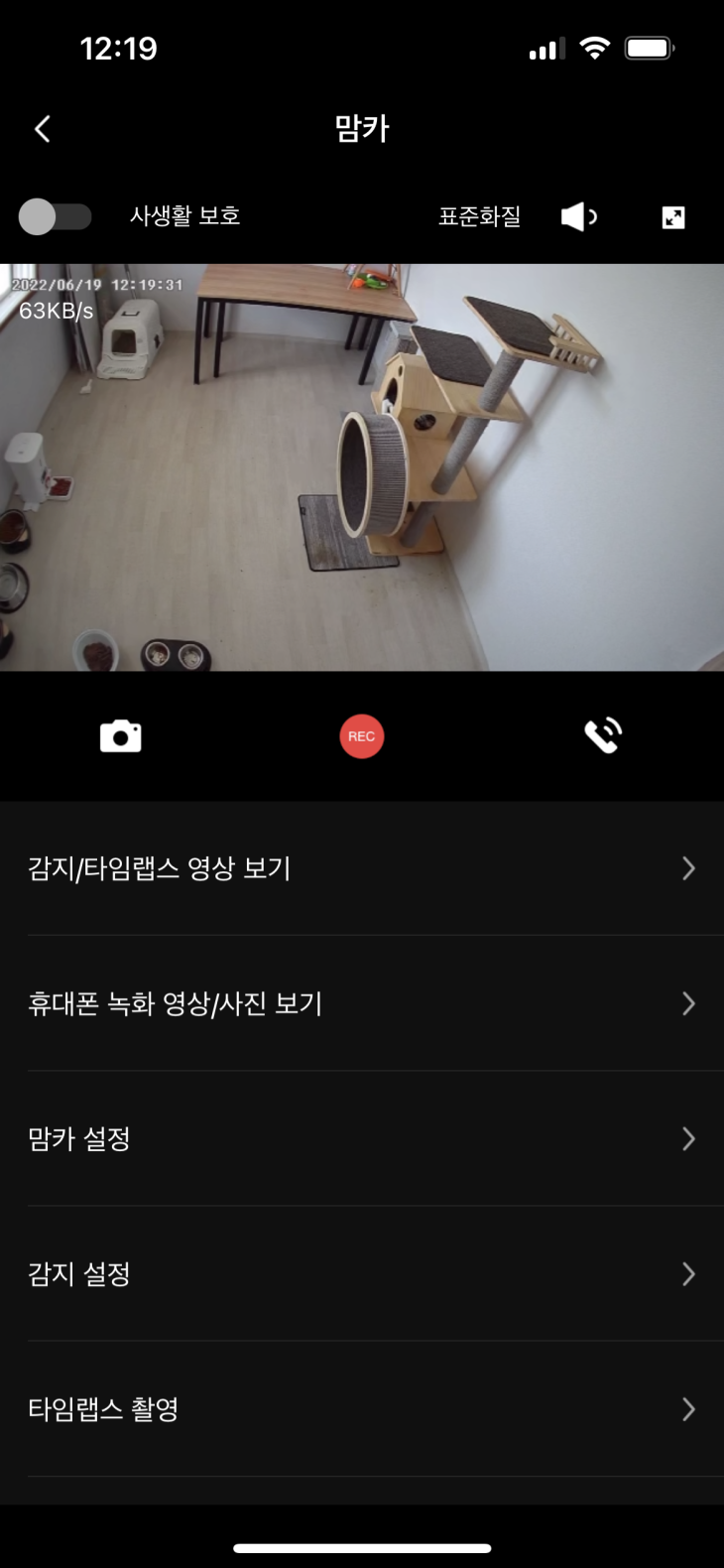
Task: Toggle the 사생활 보호 privacy switch
Action: [56, 216]
